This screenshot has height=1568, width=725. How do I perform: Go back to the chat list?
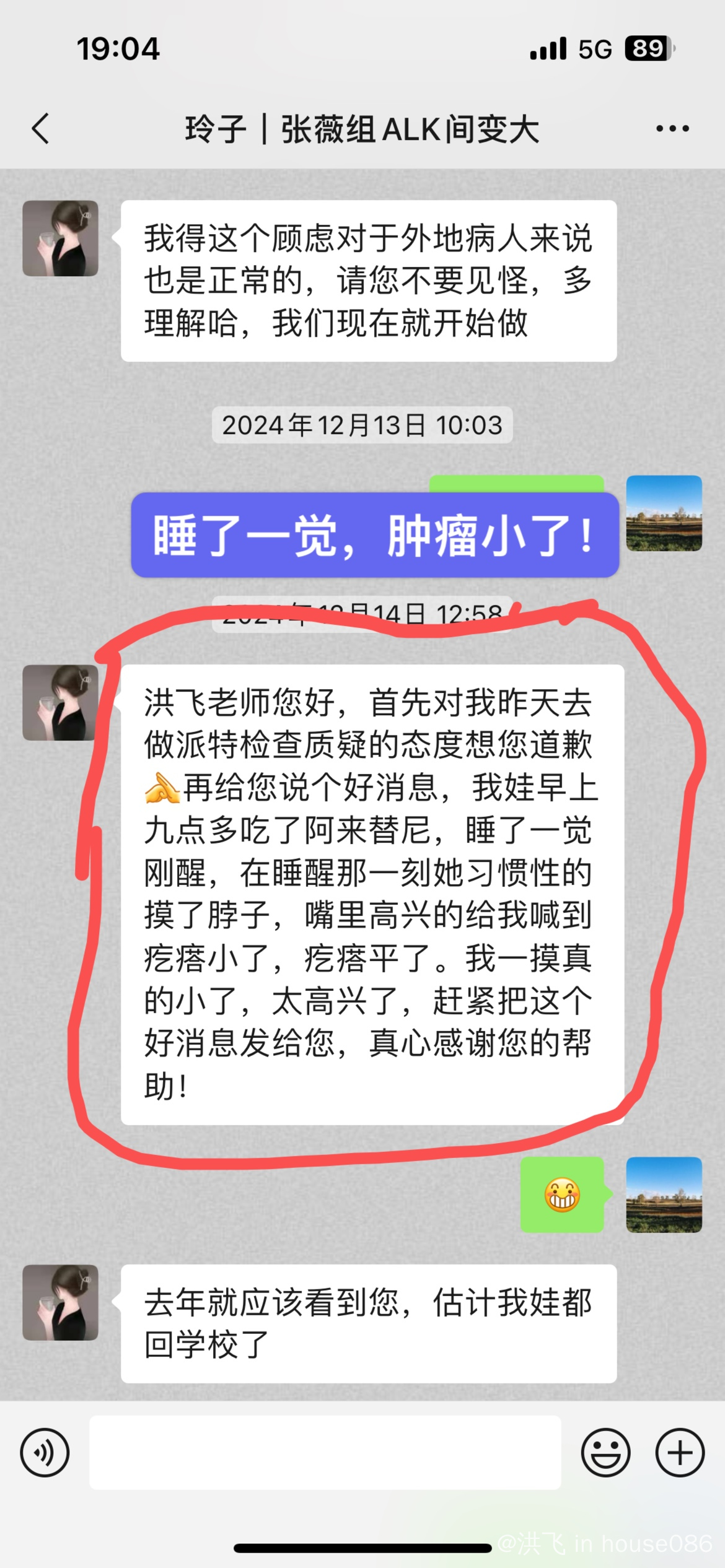click(41, 129)
